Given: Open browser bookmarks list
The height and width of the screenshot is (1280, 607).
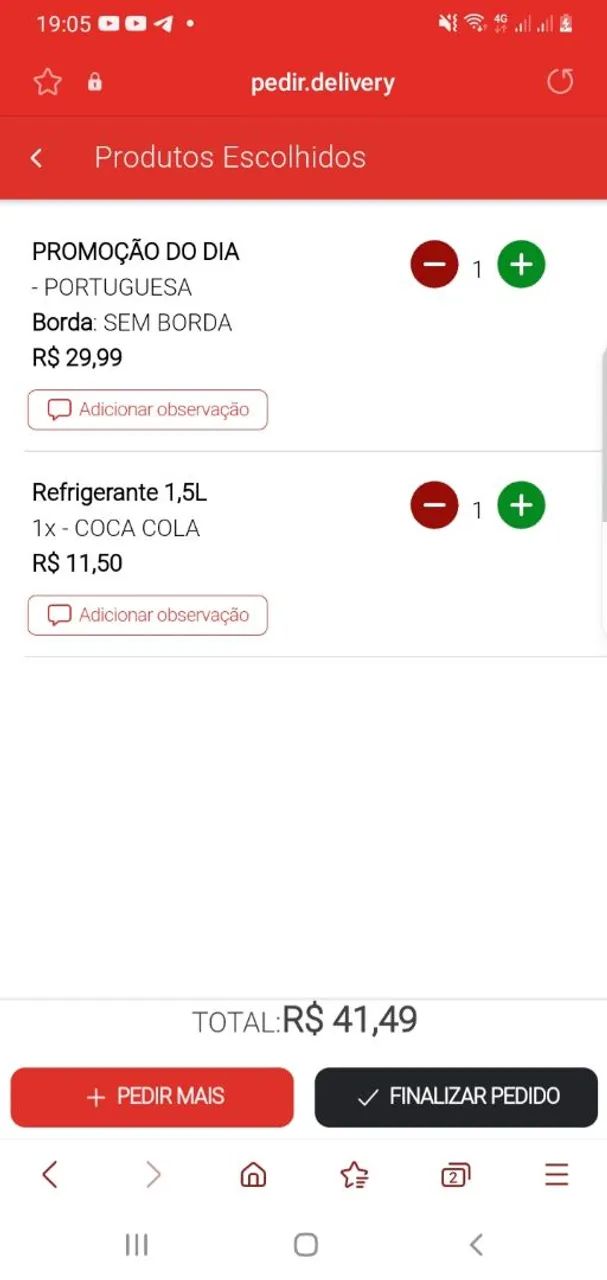Looking at the screenshot, I should [x=354, y=1175].
